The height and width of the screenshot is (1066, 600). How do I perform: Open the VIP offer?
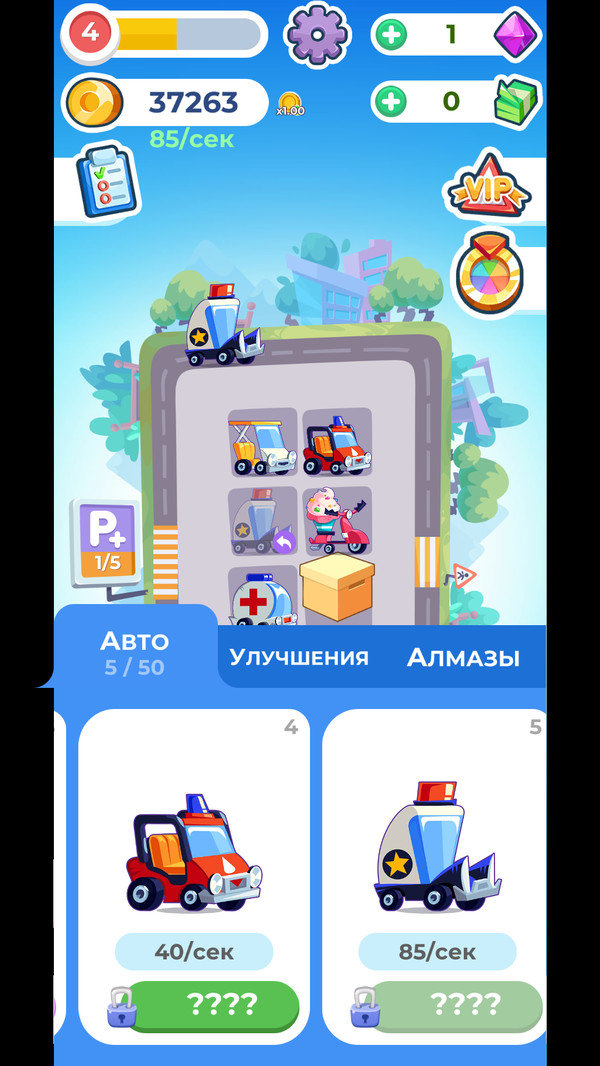click(x=487, y=186)
